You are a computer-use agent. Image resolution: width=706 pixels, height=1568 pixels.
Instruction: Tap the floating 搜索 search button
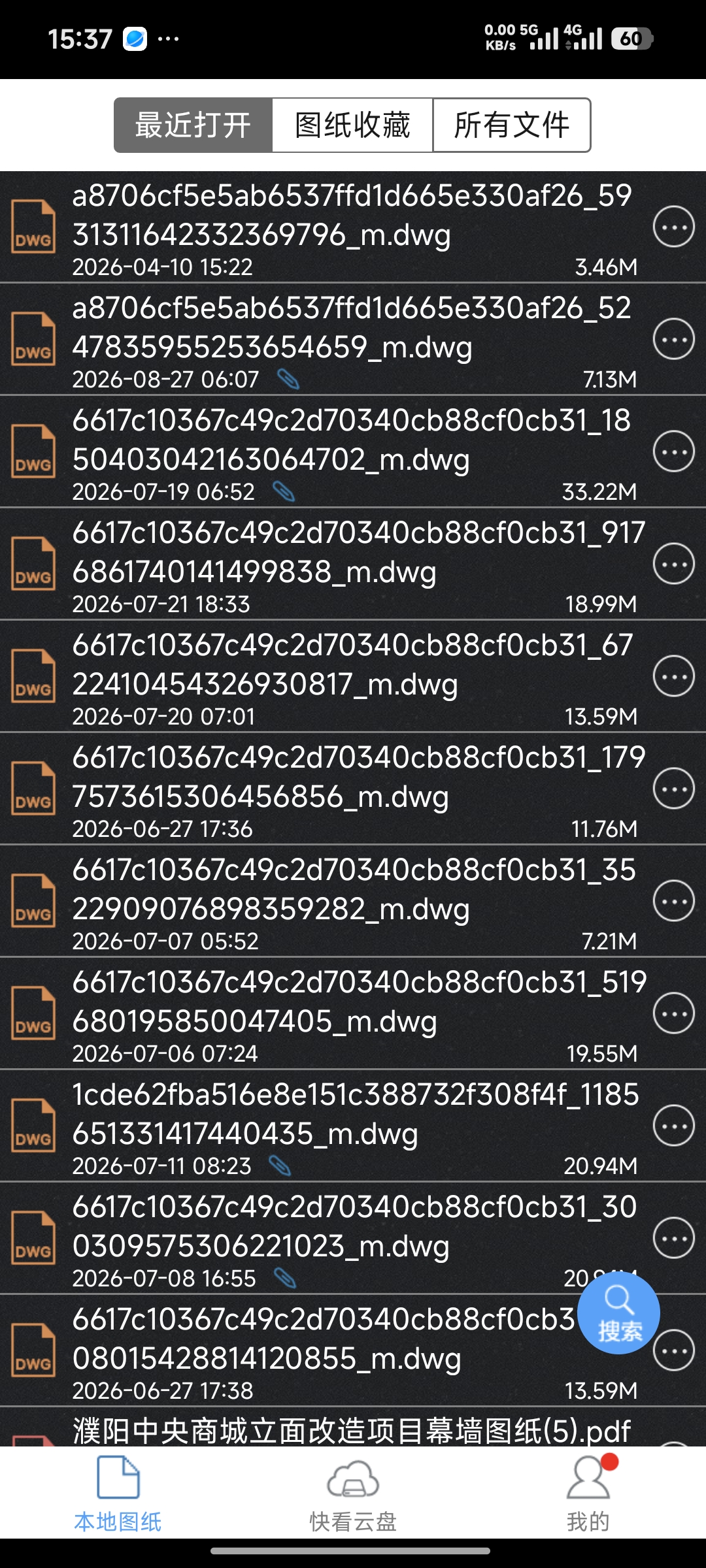(618, 1313)
